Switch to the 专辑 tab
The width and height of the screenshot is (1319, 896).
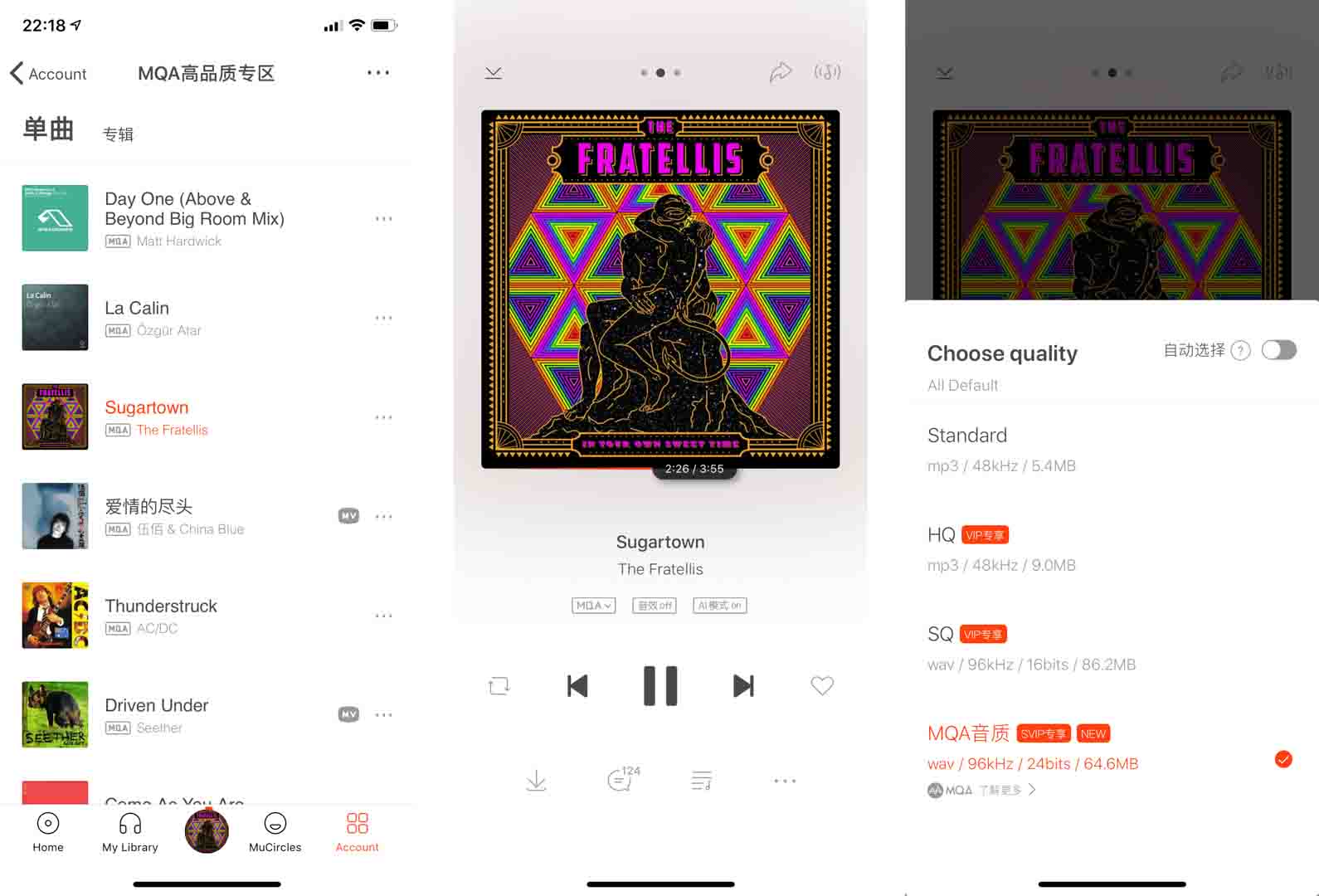pos(118,134)
